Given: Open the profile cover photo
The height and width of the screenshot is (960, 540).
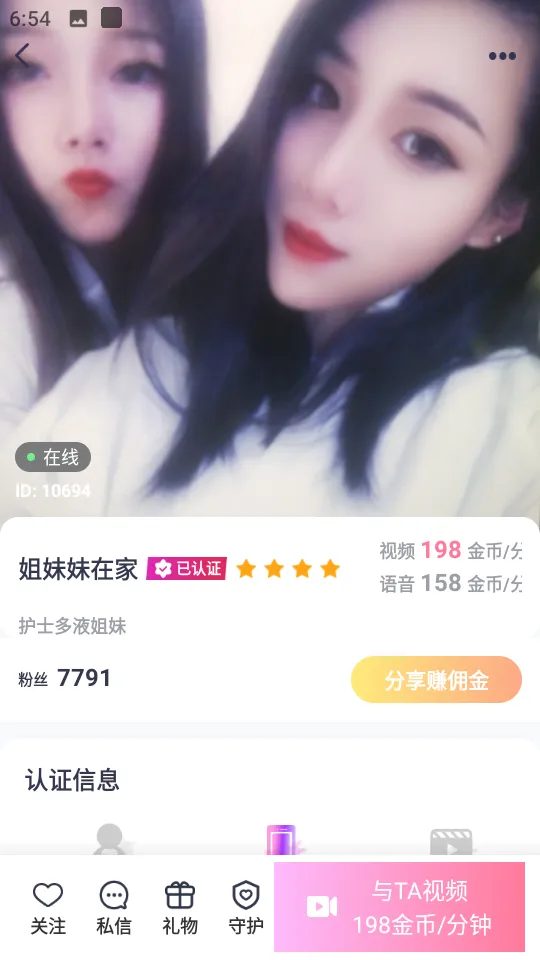Looking at the screenshot, I should tap(270, 258).
